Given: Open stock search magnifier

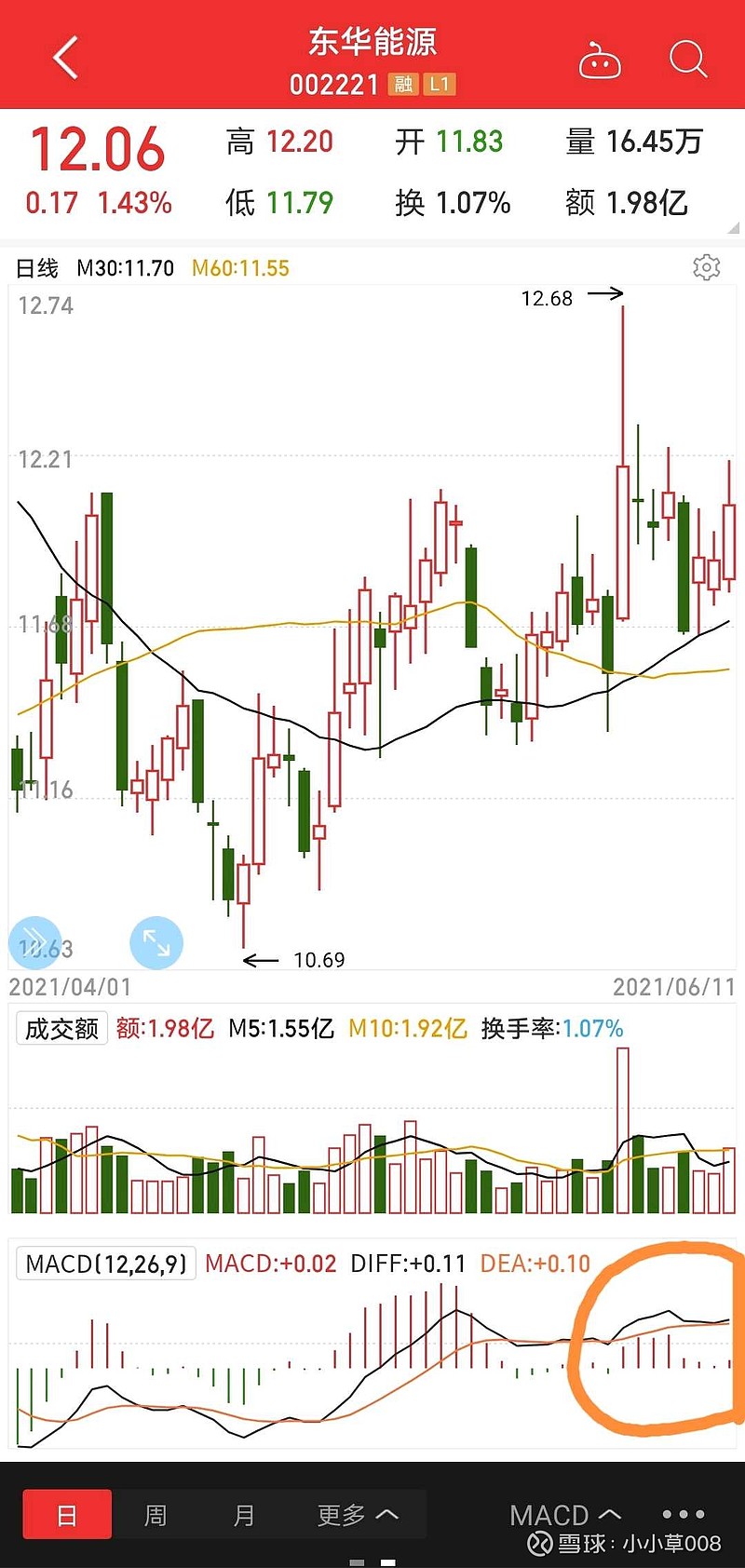Looking at the screenshot, I should 688,60.
